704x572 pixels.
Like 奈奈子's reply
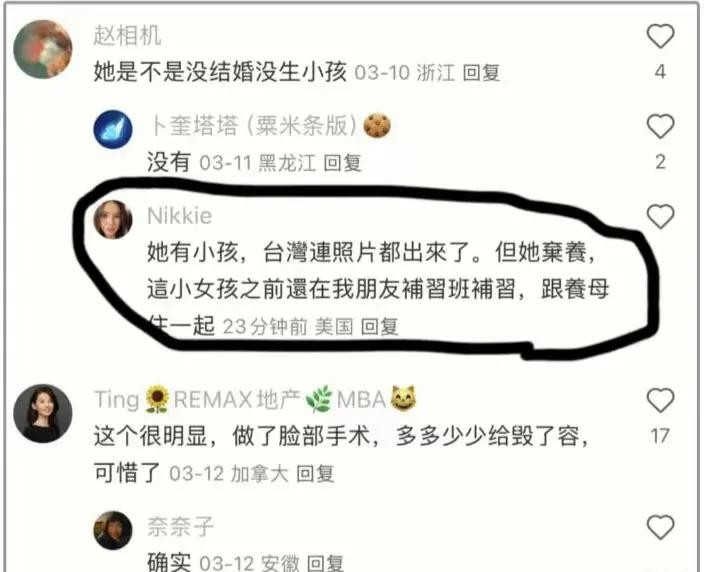(660, 527)
